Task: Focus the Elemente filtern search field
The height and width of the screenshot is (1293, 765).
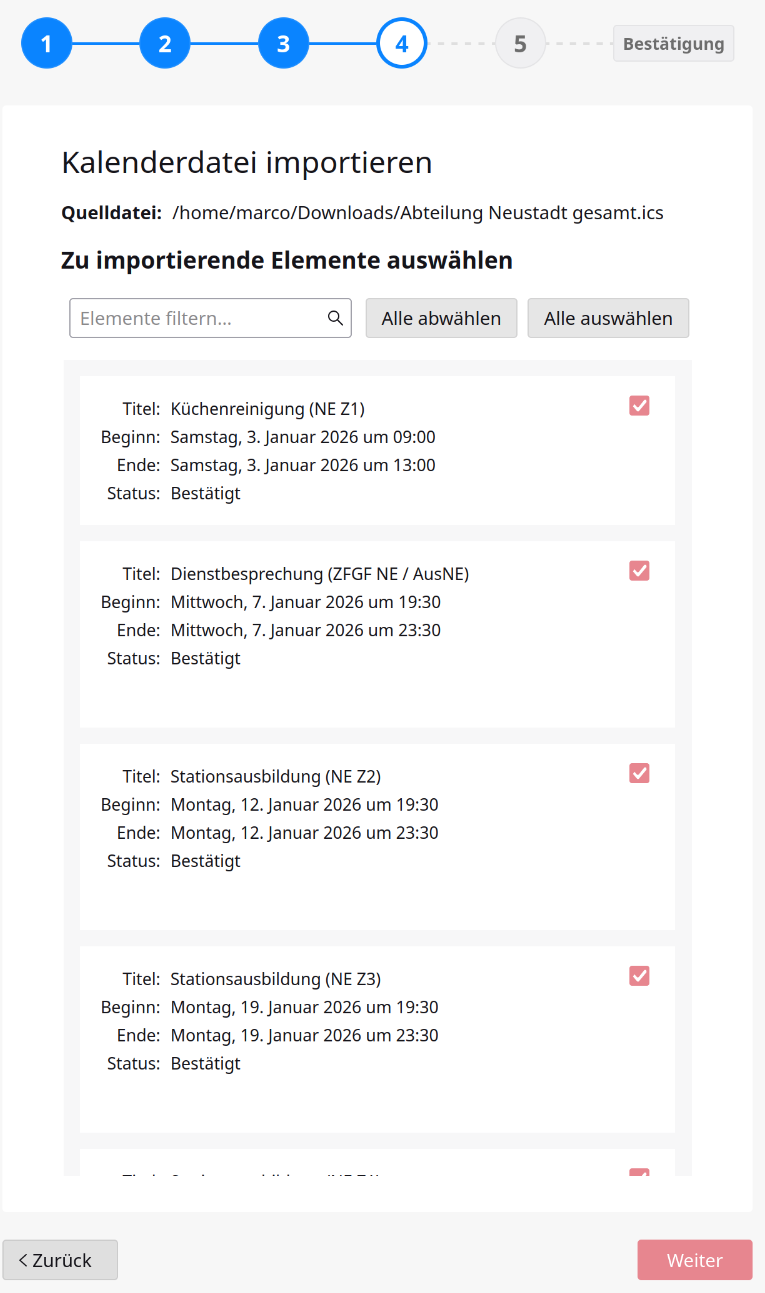Action: pos(200,318)
